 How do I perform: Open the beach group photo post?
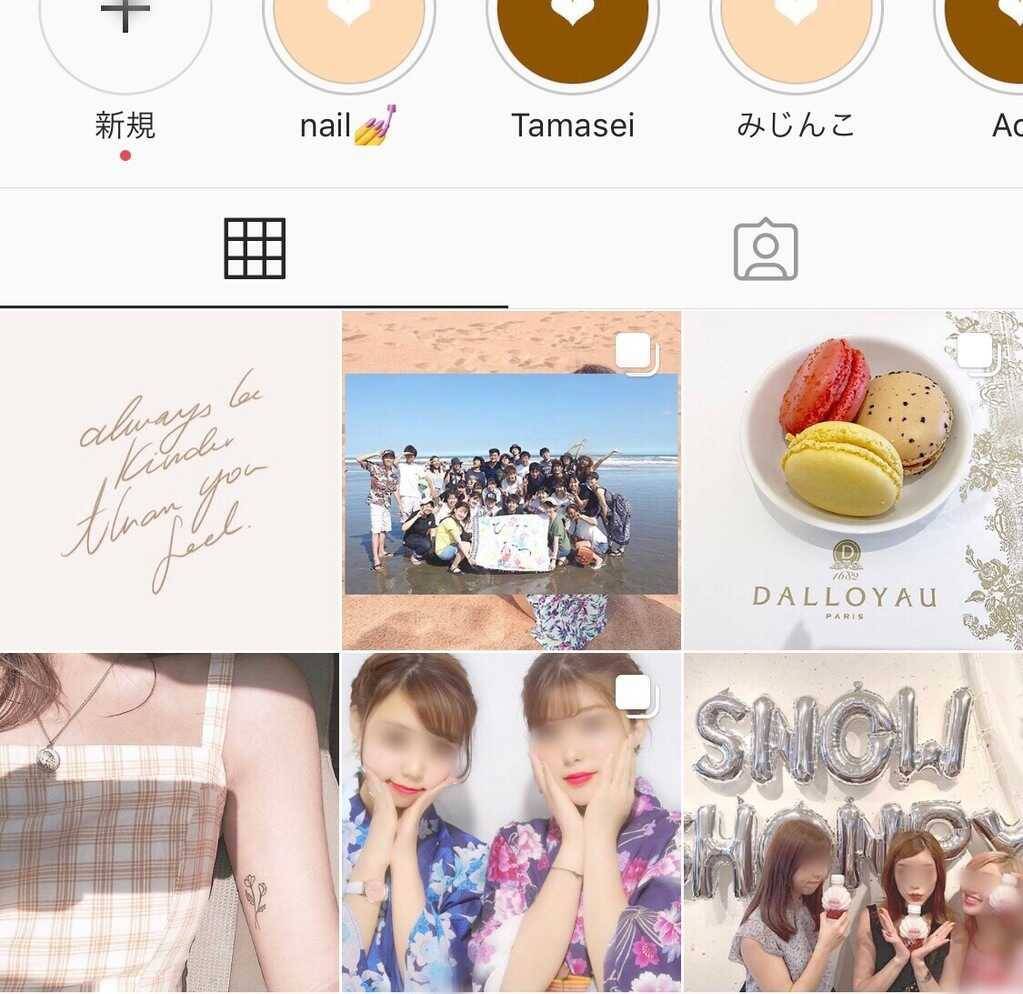pos(511,480)
